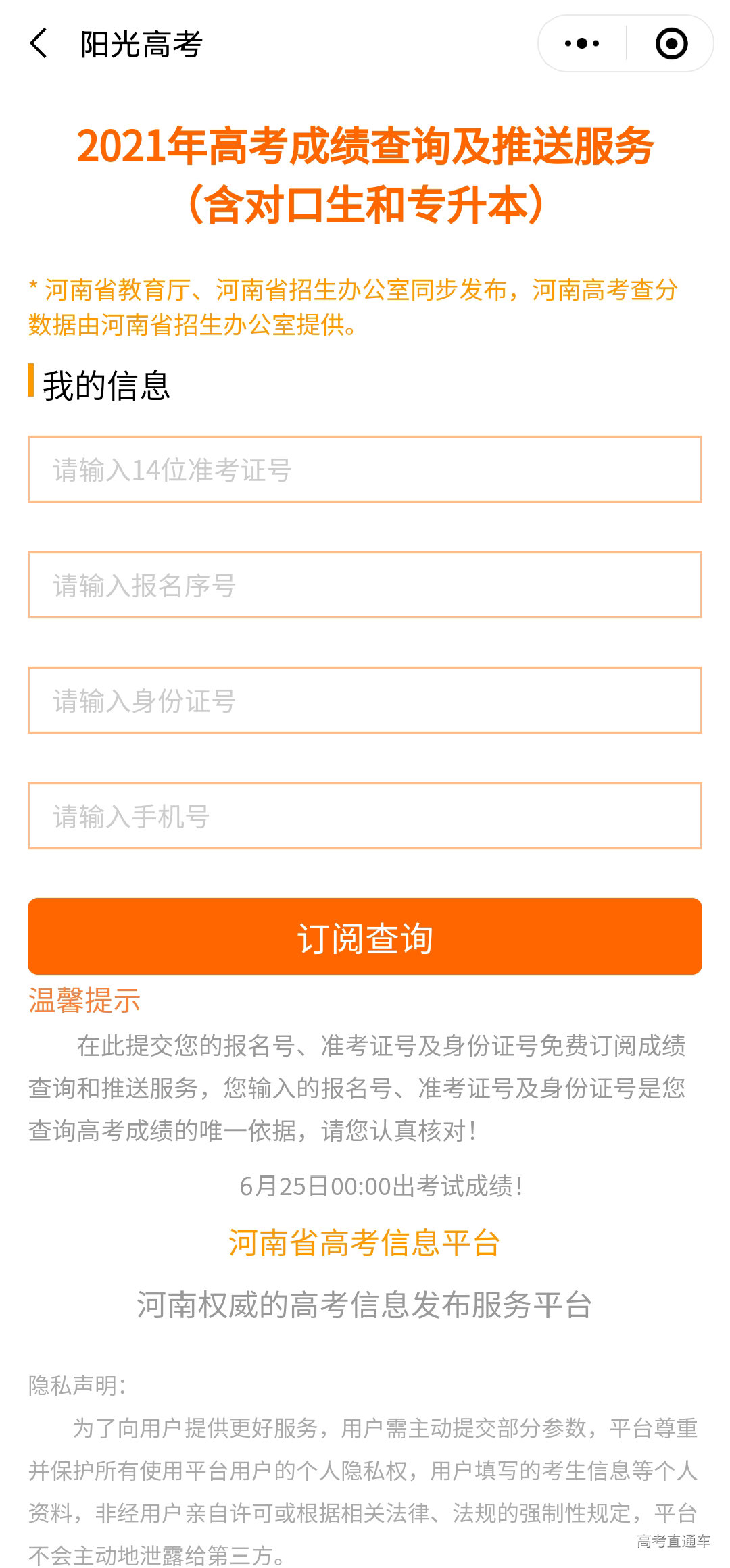The height and width of the screenshot is (1568, 730).
Task: Tap the 手机号 phone number field
Action: (364, 815)
